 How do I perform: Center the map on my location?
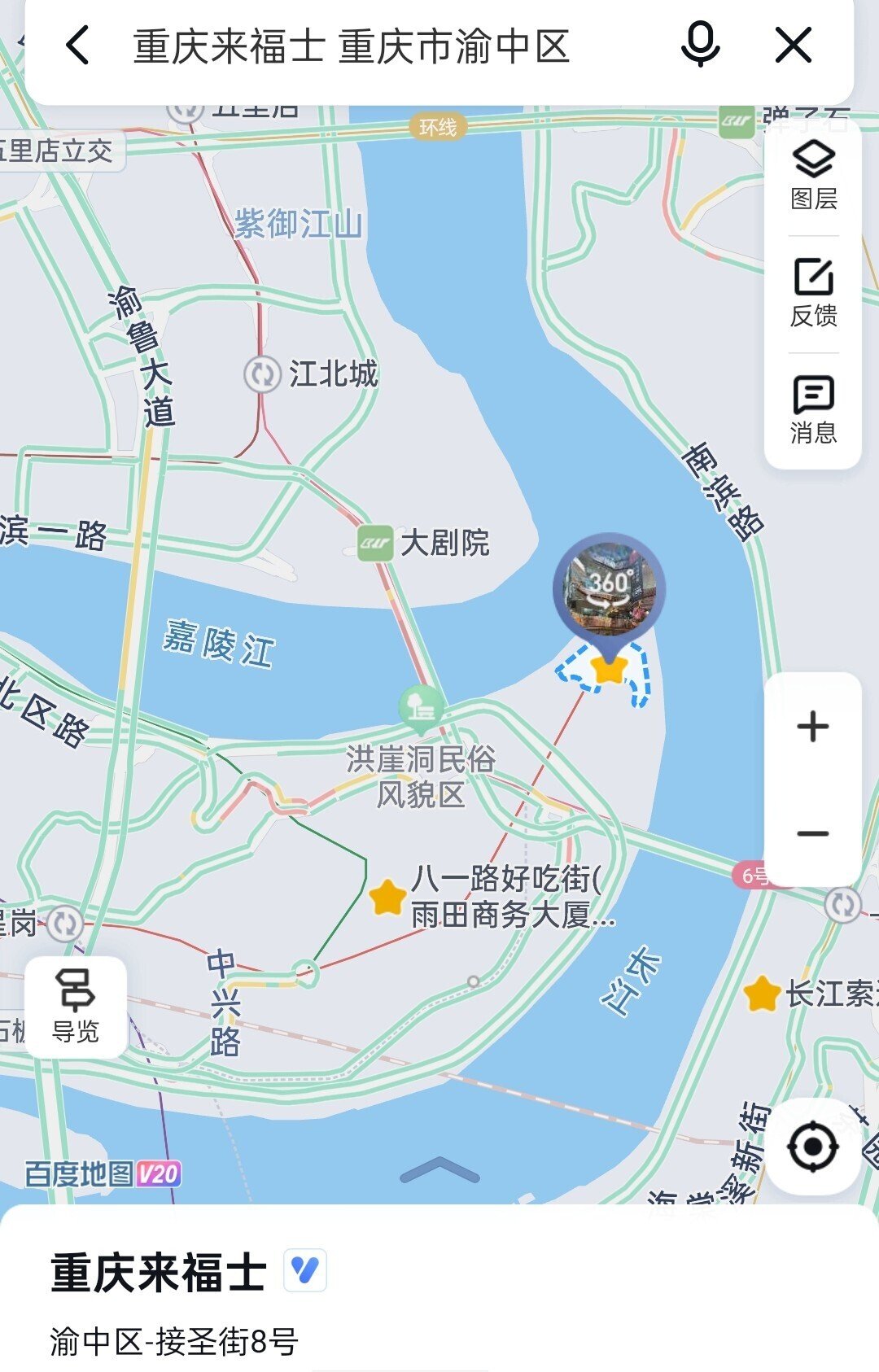coord(812,1147)
